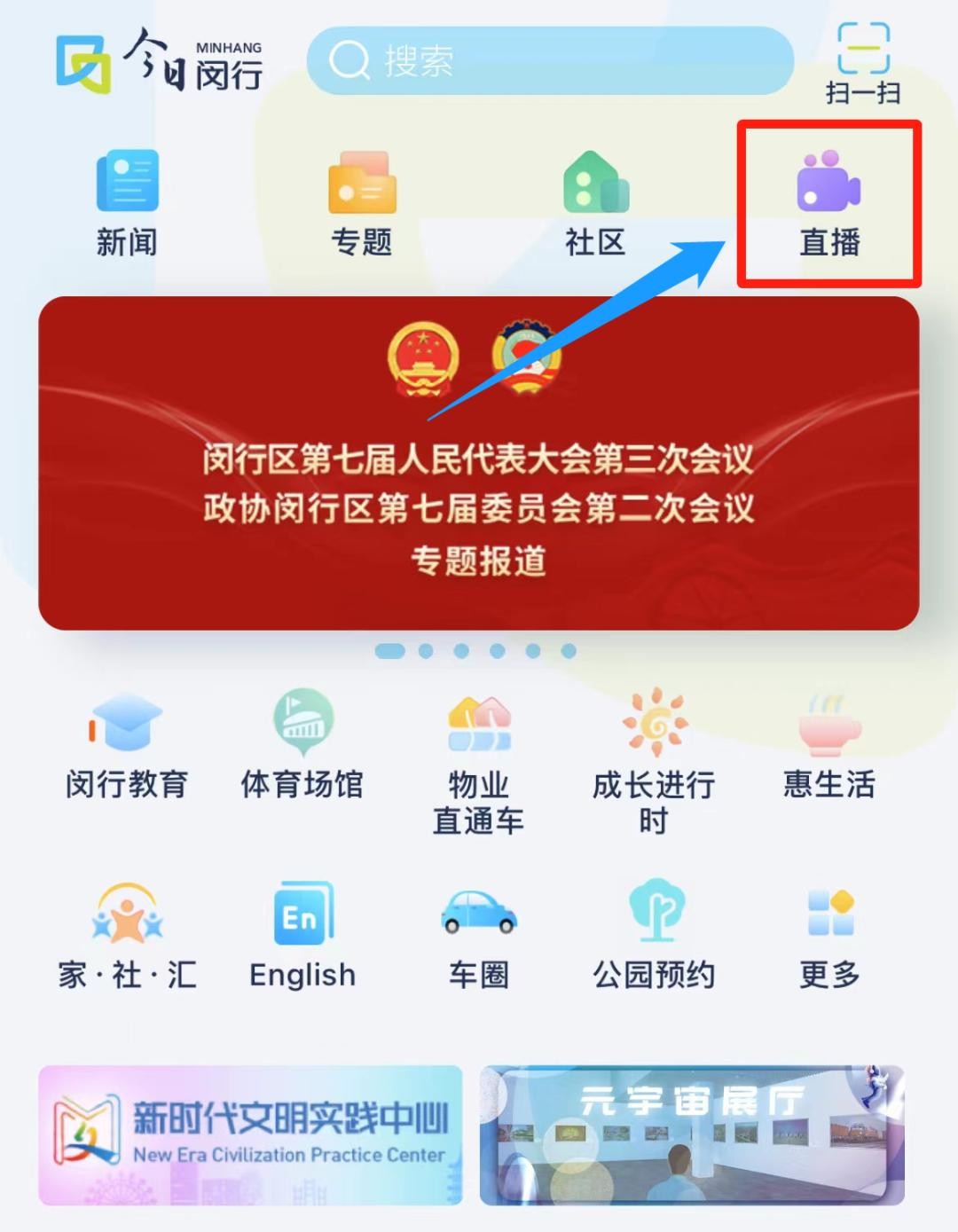Open the red 专题报道 conference banner
The height and width of the screenshot is (1232, 958).
coord(479,463)
